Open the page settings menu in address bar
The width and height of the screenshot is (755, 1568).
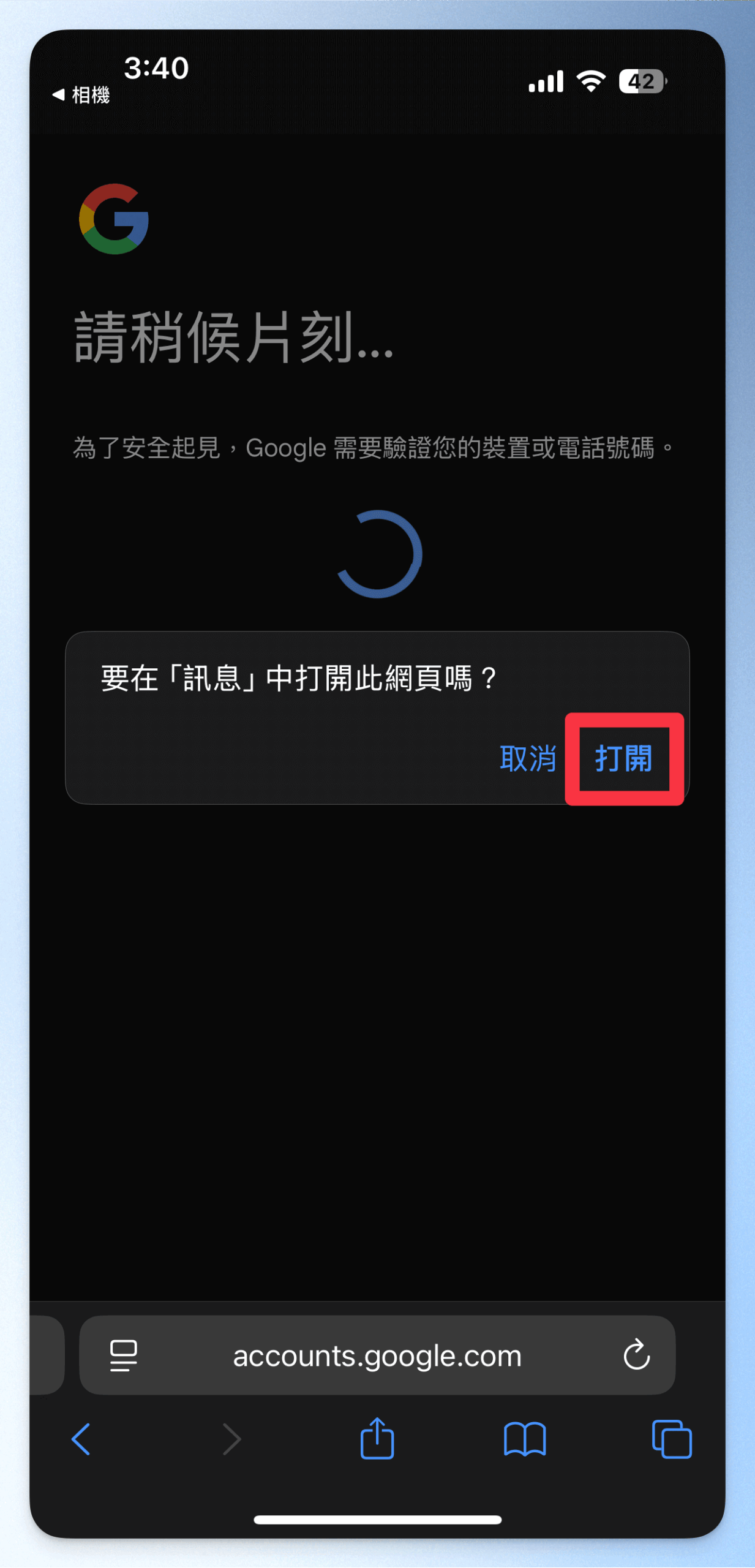click(123, 1355)
